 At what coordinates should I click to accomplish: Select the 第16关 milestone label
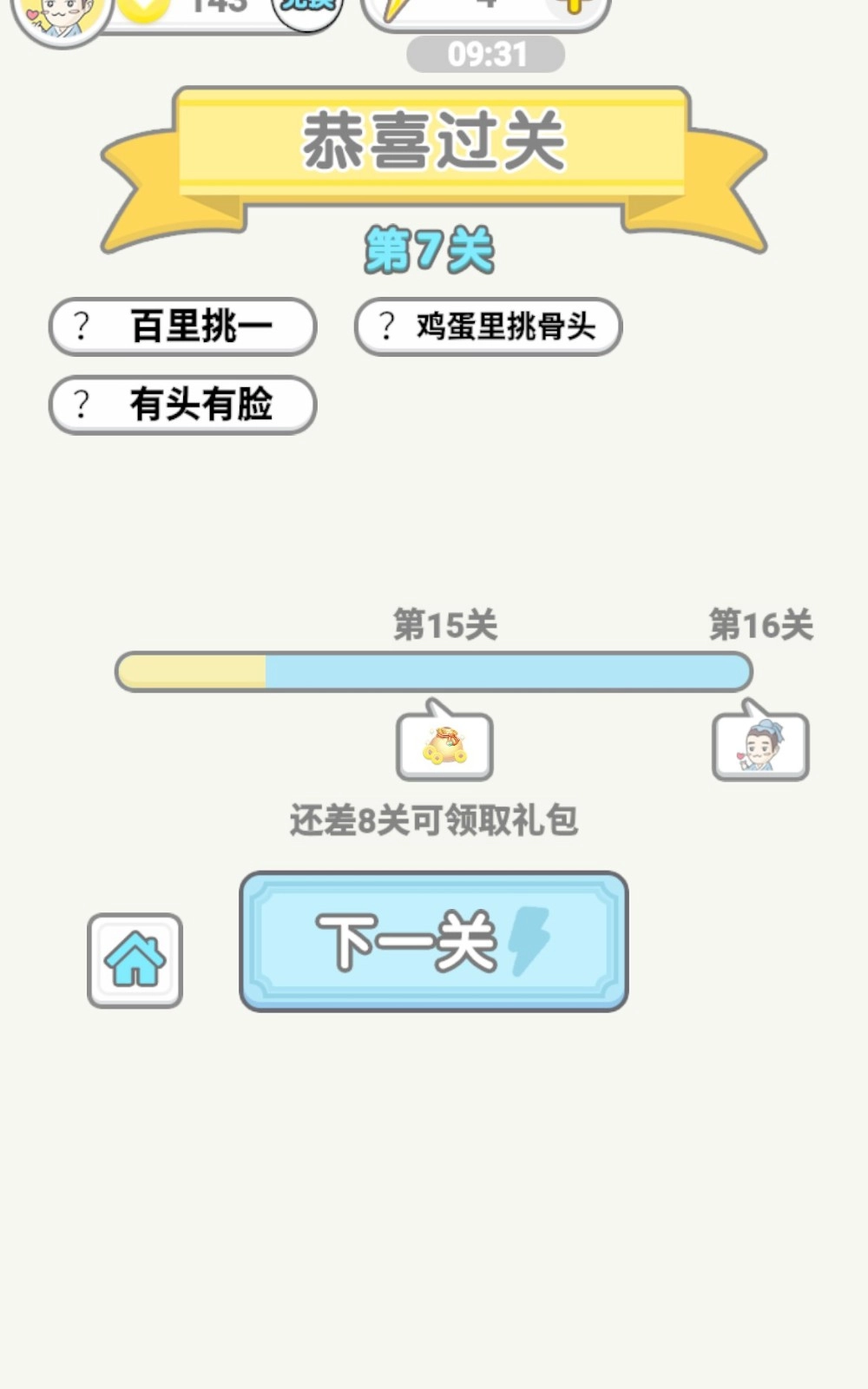(x=759, y=622)
